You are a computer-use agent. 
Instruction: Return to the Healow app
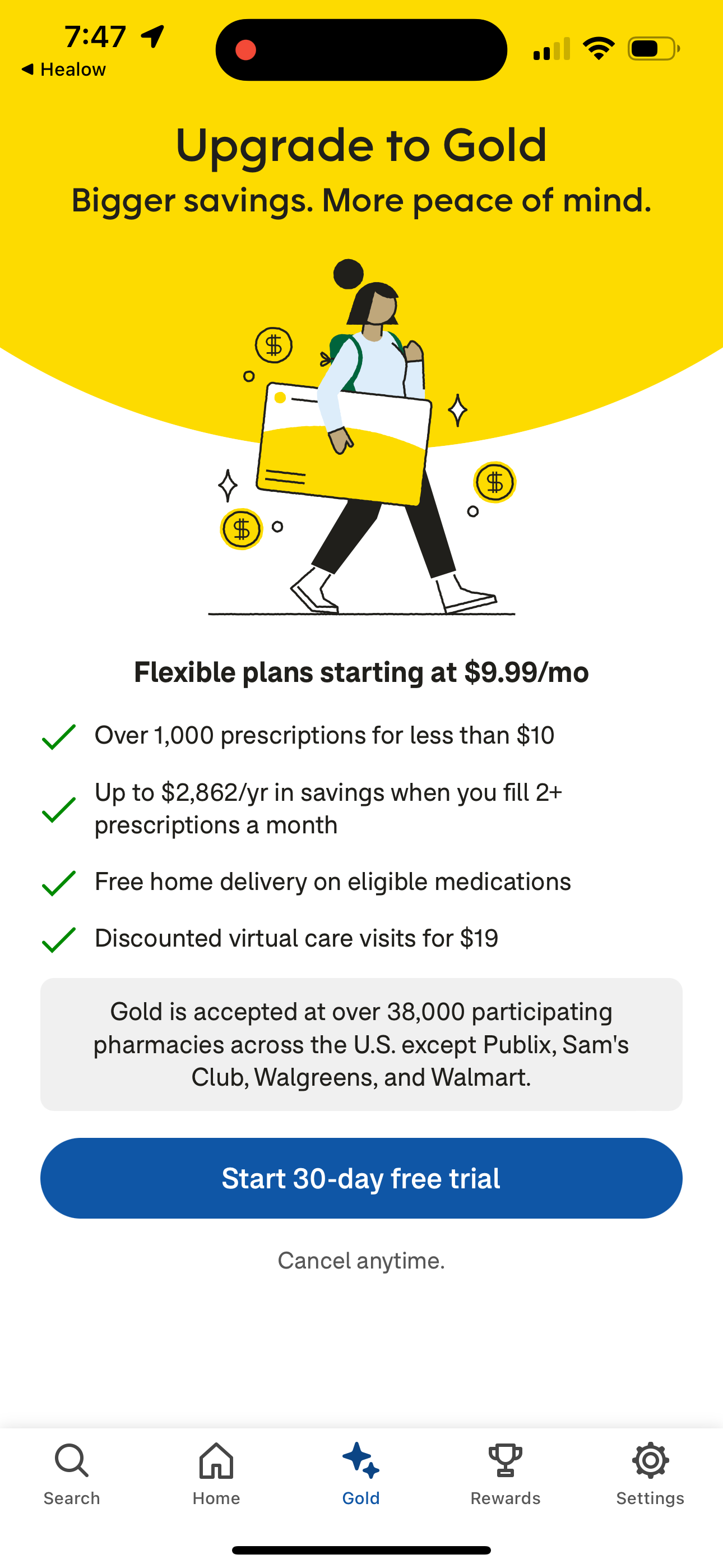click(63, 70)
